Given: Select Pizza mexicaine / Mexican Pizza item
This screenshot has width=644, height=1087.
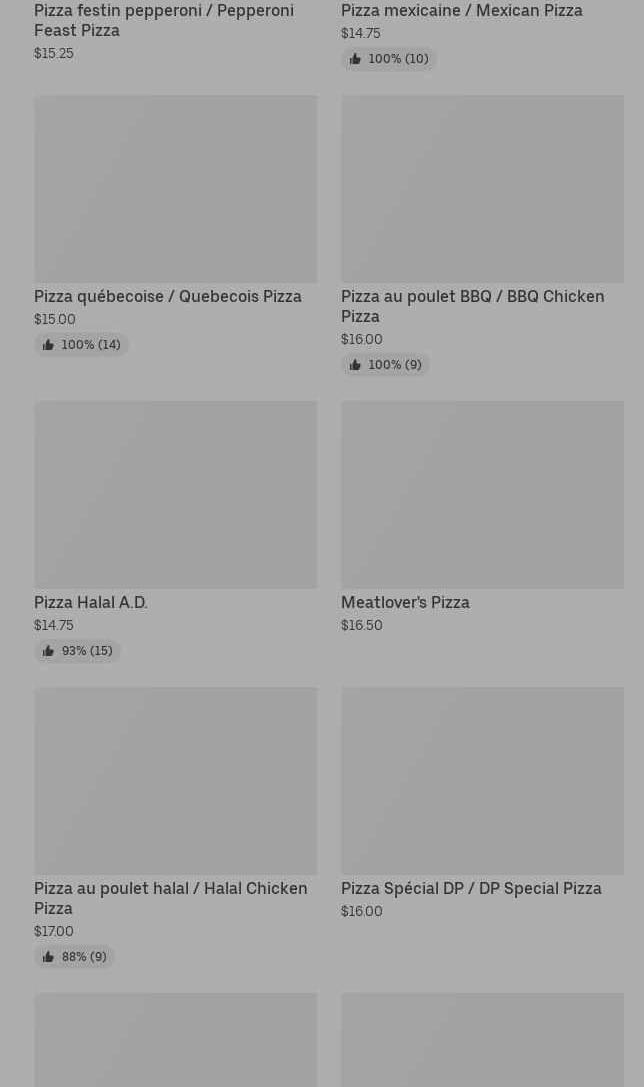Looking at the screenshot, I should pyautogui.click(x=461, y=11).
